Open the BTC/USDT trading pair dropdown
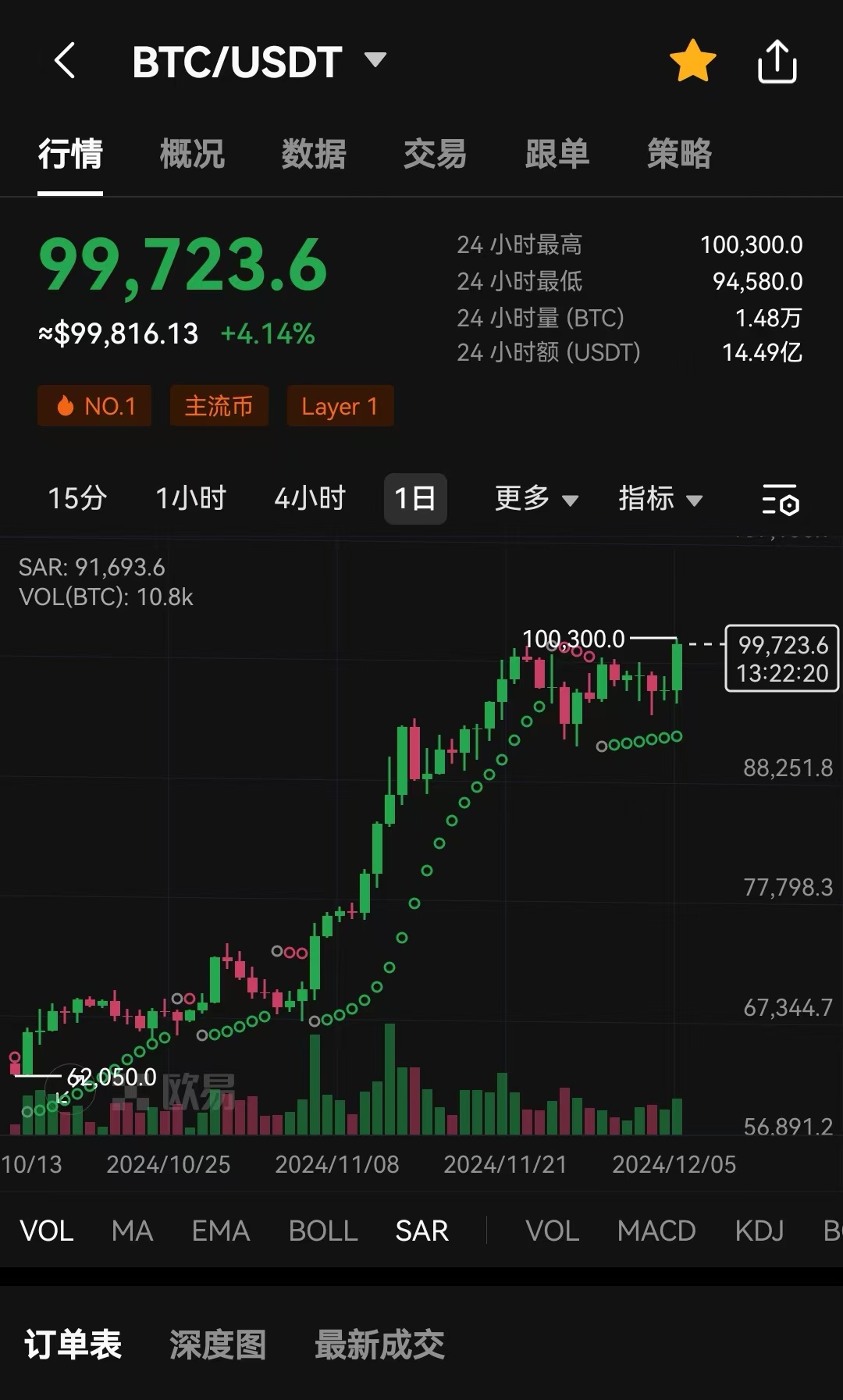843x1400 pixels. tap(375, 60)
